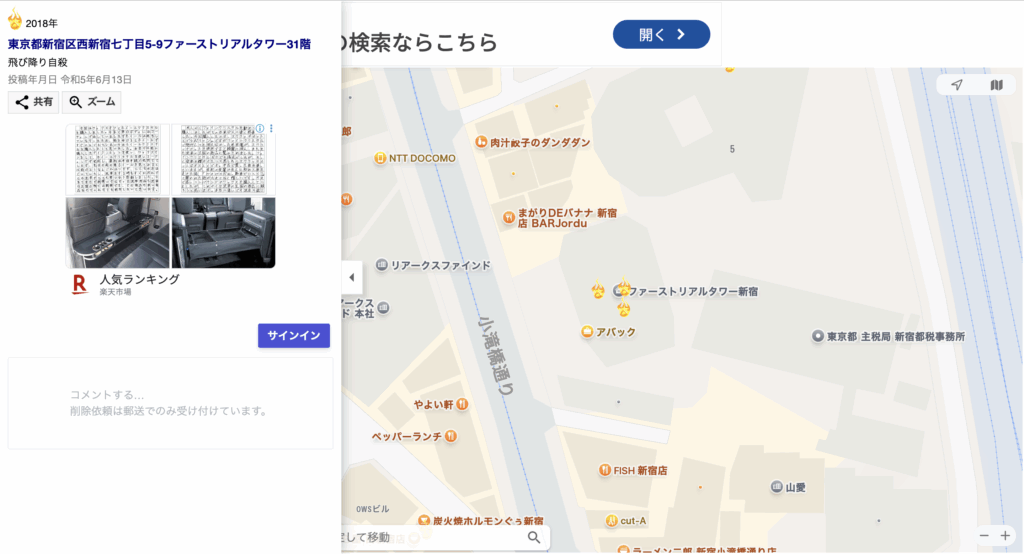
Task: Tap the magnifier icon in the search box
Action: pyautogui.click(x=534, y=538)
